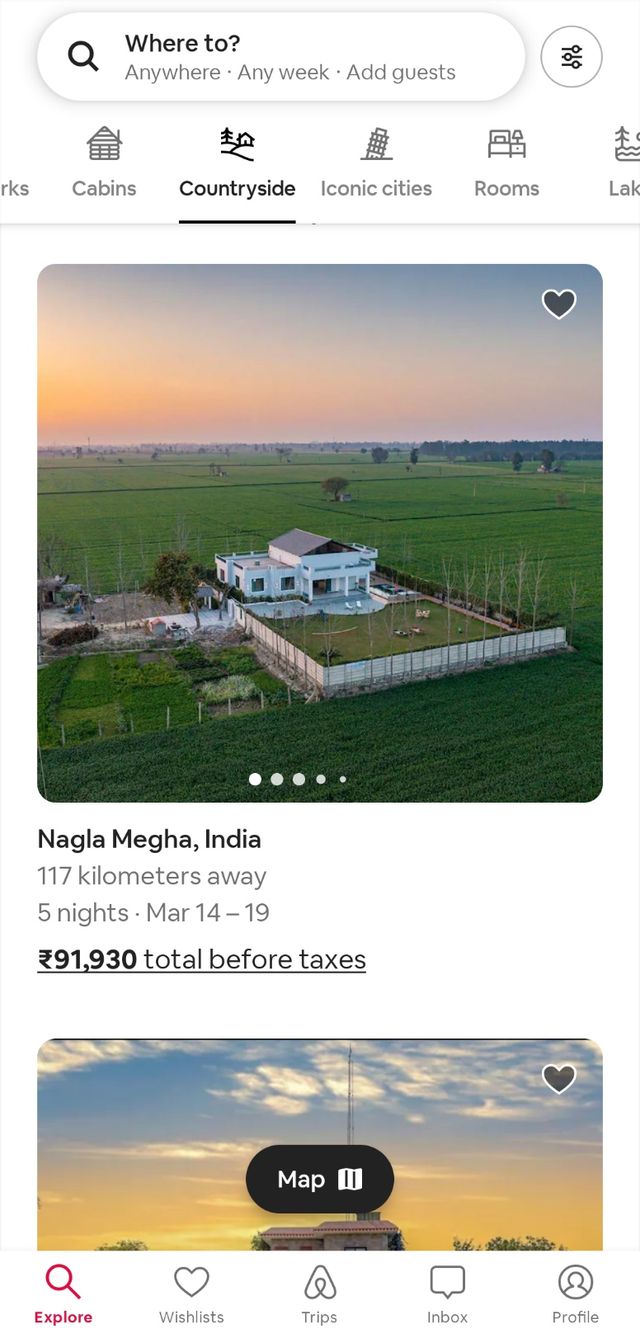Open the Nagla Megha listing photo
The width and height of the screenshot is (640, 1338).
coord(320,532)
